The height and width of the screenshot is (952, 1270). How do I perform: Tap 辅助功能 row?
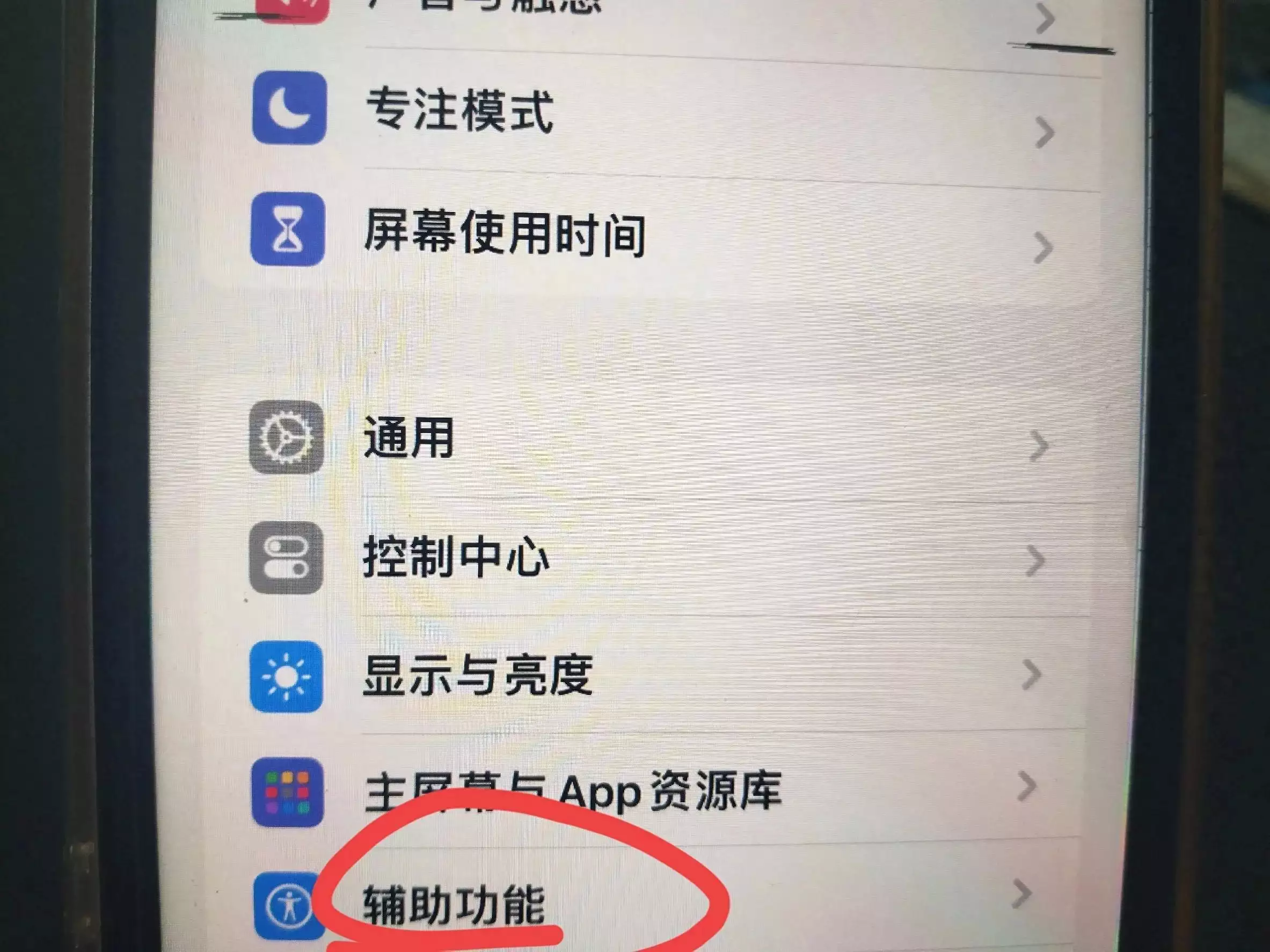(x=454, y=905)
